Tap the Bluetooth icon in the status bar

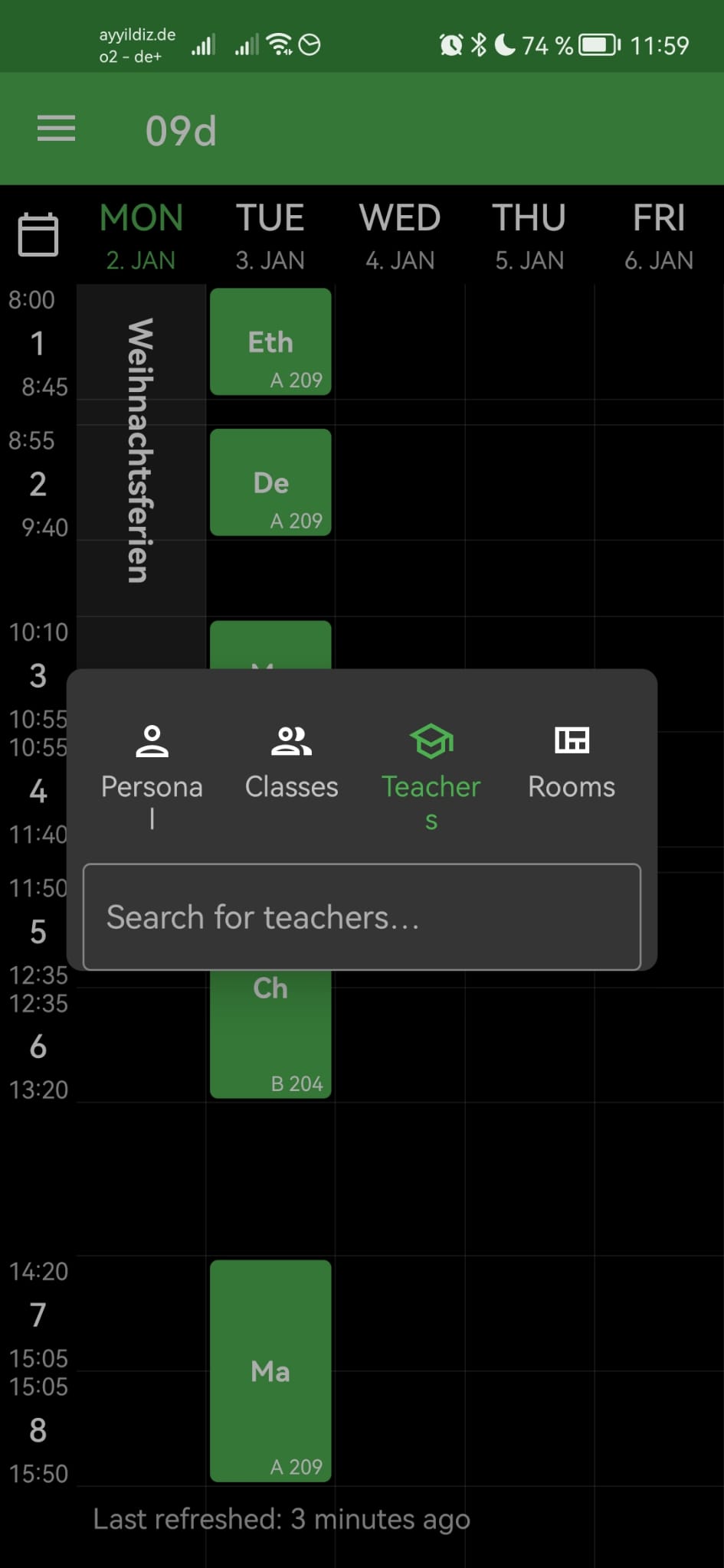tap(480, 44)
